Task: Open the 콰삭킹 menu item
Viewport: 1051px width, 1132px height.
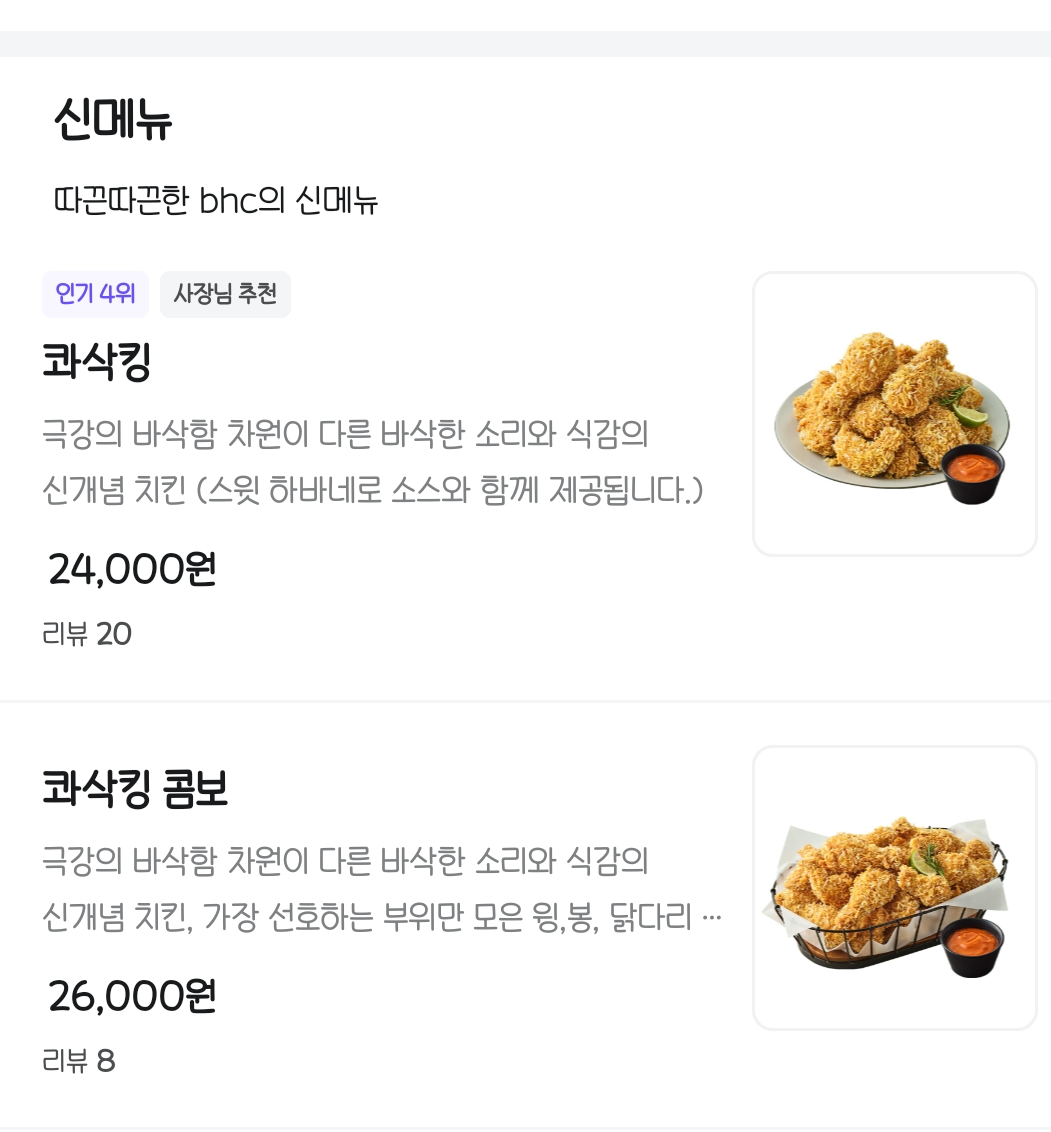Action: (x=97, y=361)
